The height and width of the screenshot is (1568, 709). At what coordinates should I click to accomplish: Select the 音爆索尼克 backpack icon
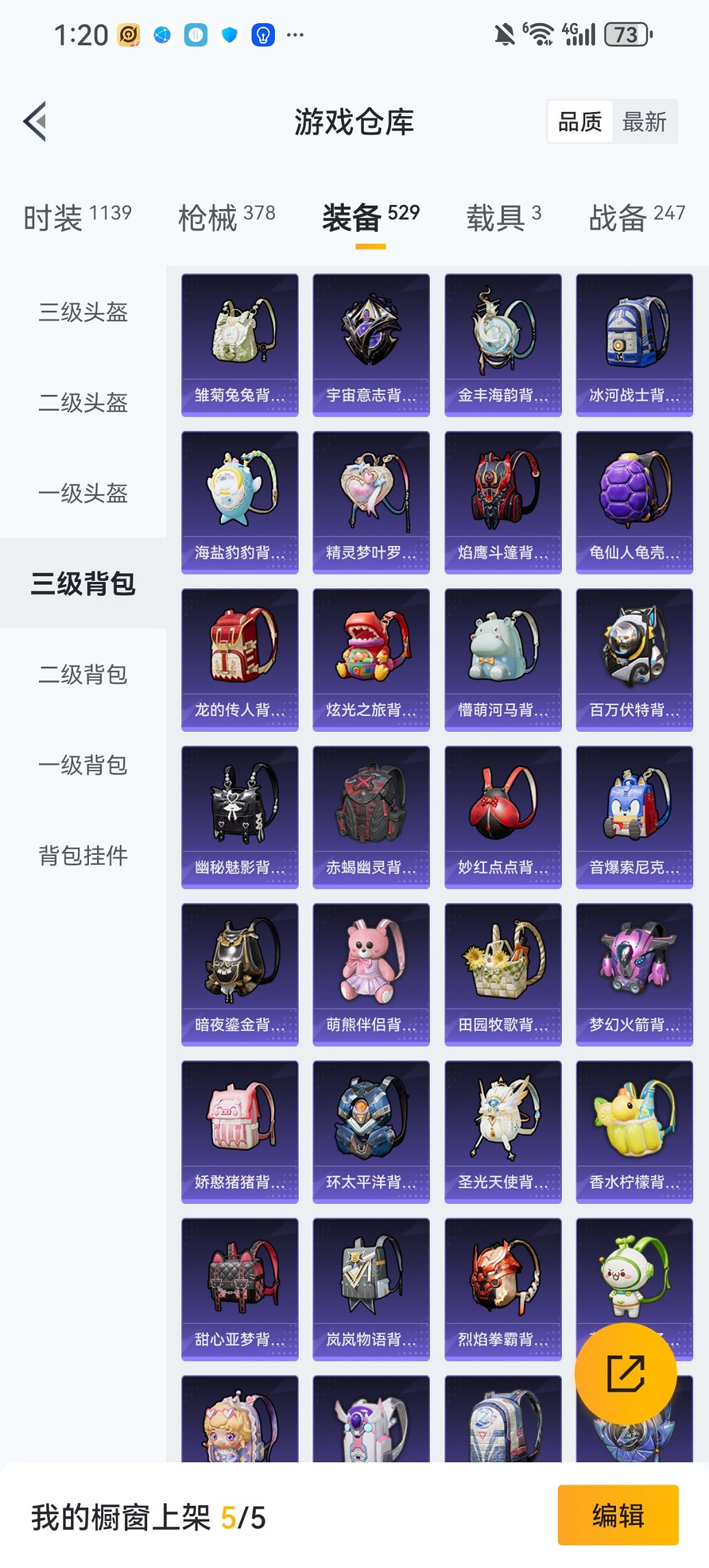pos(634,813)
